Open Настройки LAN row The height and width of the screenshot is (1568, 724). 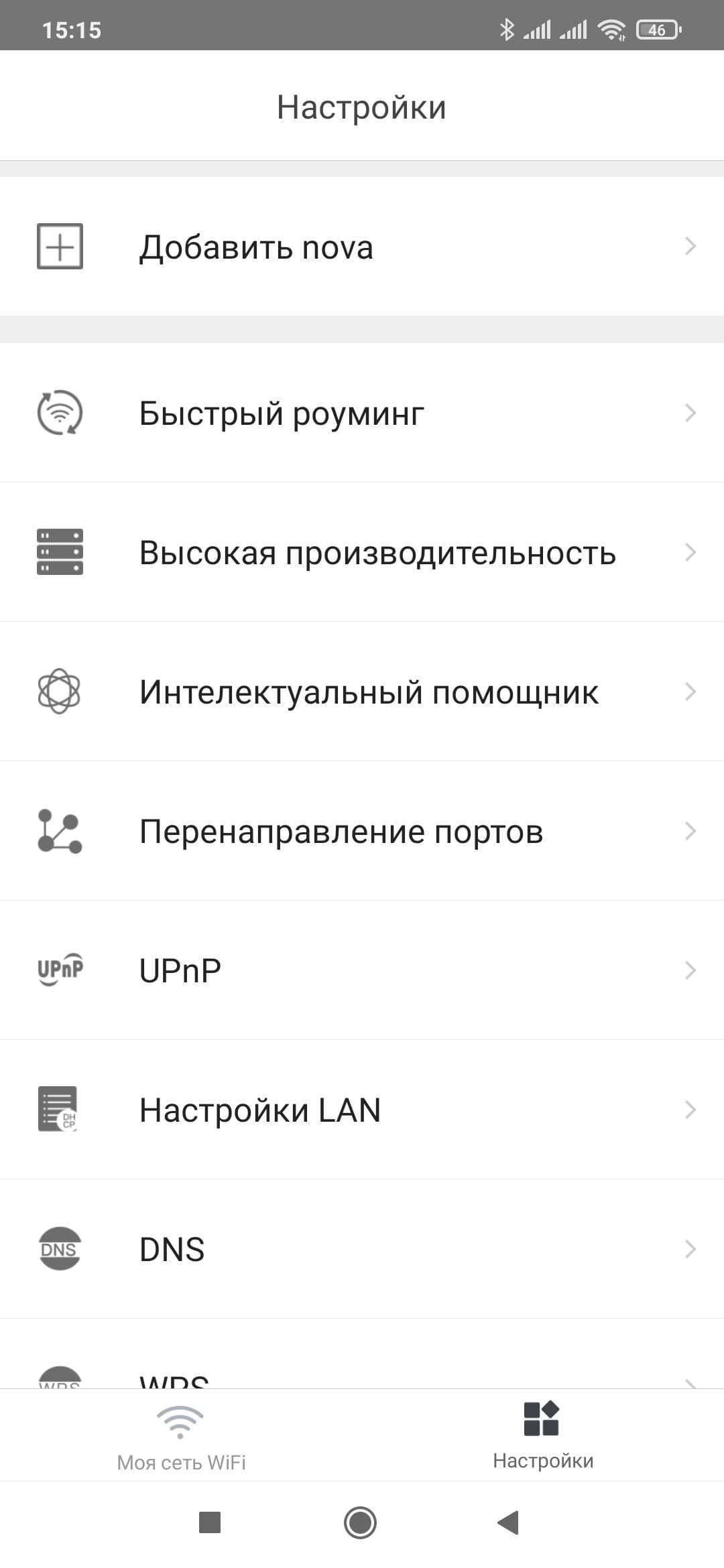tap(362, 1110)
